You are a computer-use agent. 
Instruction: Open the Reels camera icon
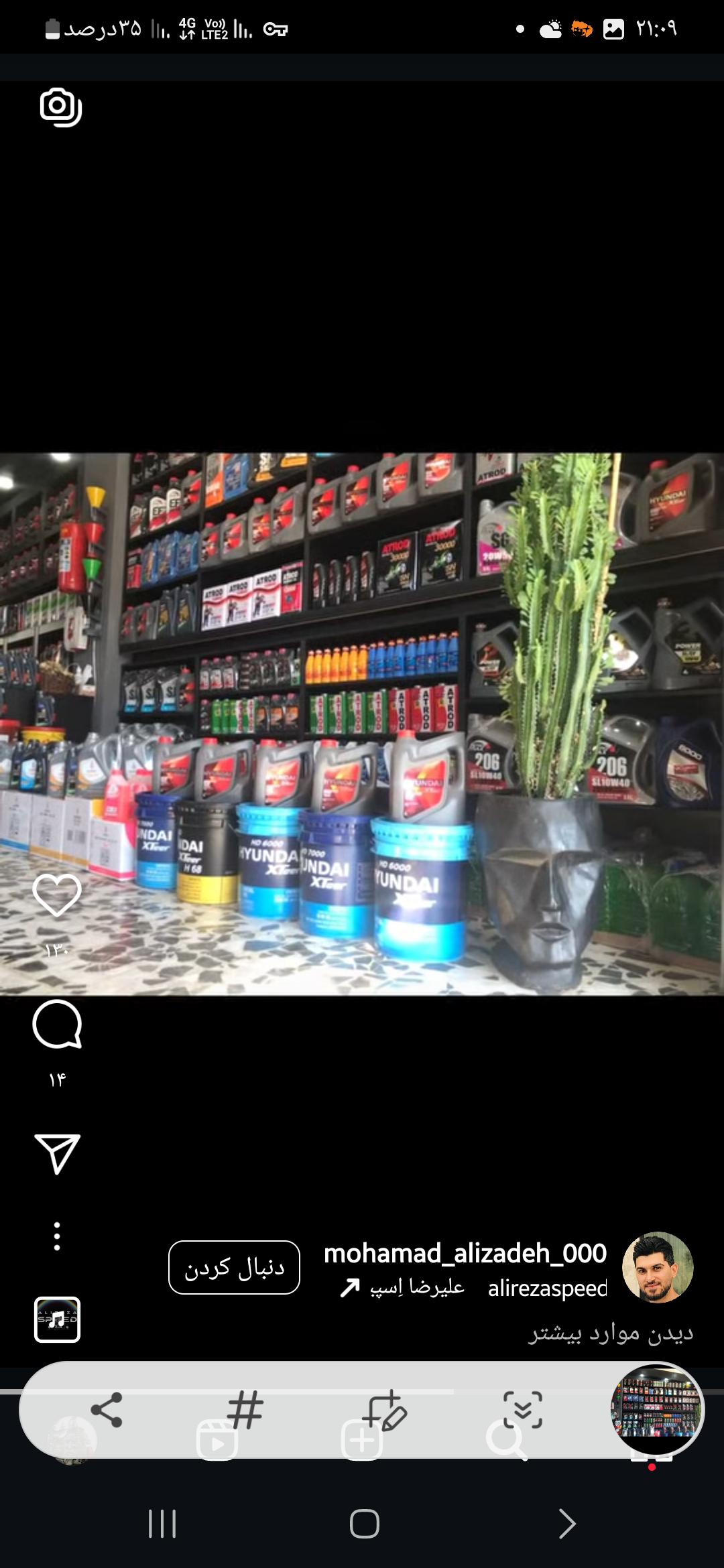pyautogui.click(x=61, y=107)
